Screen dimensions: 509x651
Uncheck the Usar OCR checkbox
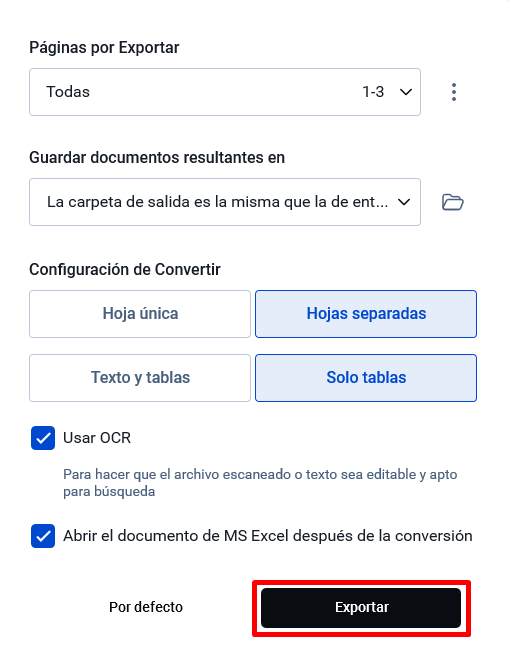click(x=43, y=438)
